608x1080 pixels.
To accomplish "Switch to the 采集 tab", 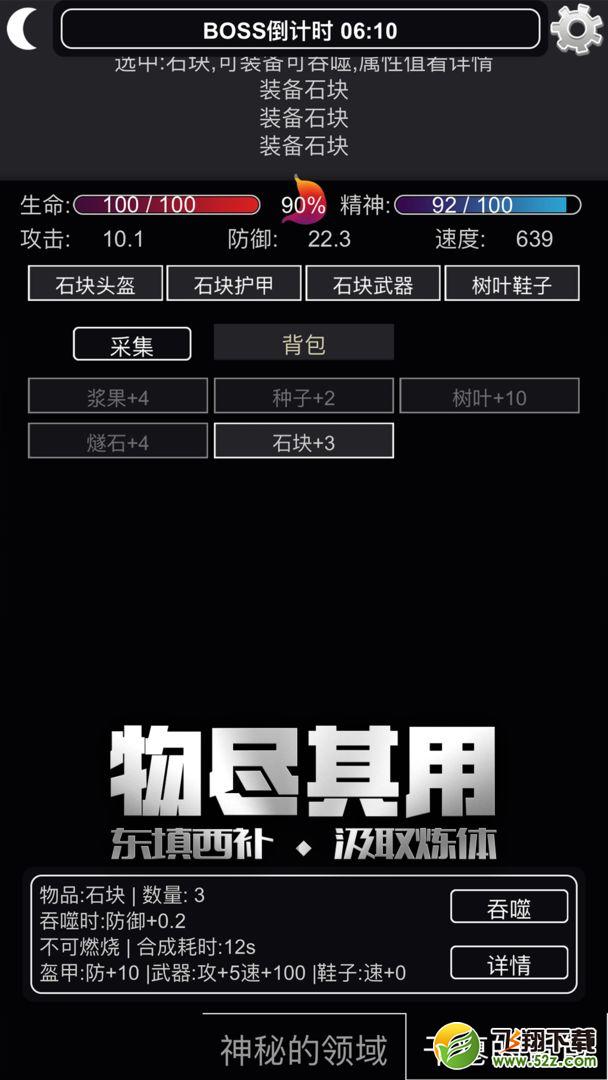I will pos(132,344).
